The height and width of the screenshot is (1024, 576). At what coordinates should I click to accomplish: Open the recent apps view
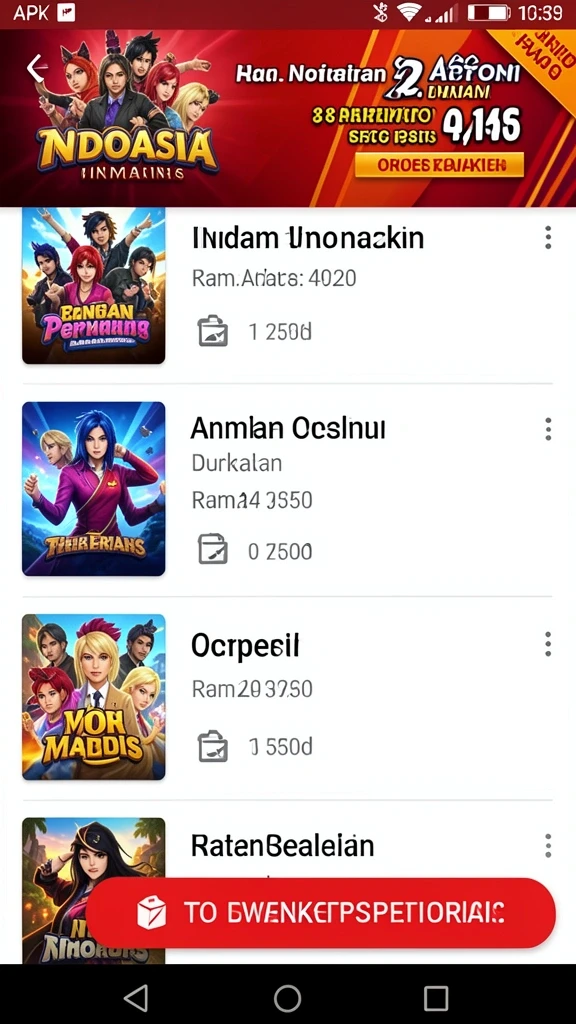point(436,999)
